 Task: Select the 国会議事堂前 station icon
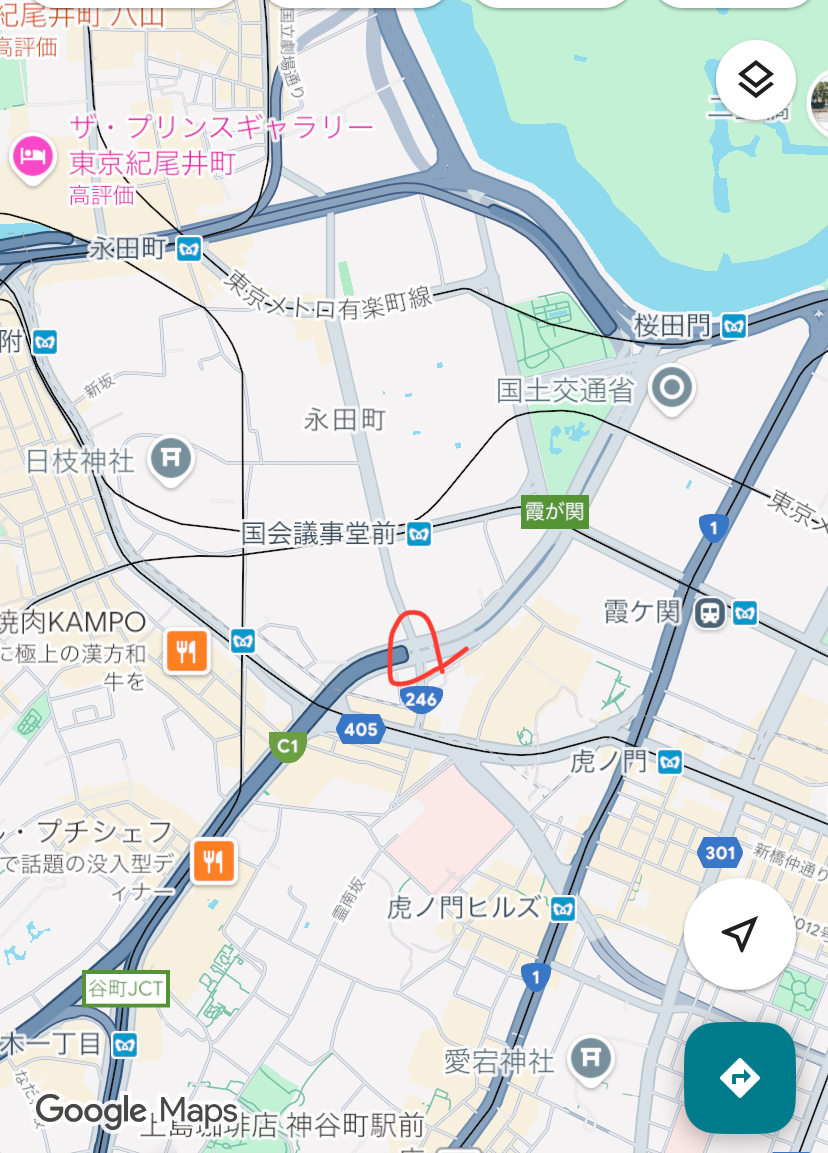420,534
